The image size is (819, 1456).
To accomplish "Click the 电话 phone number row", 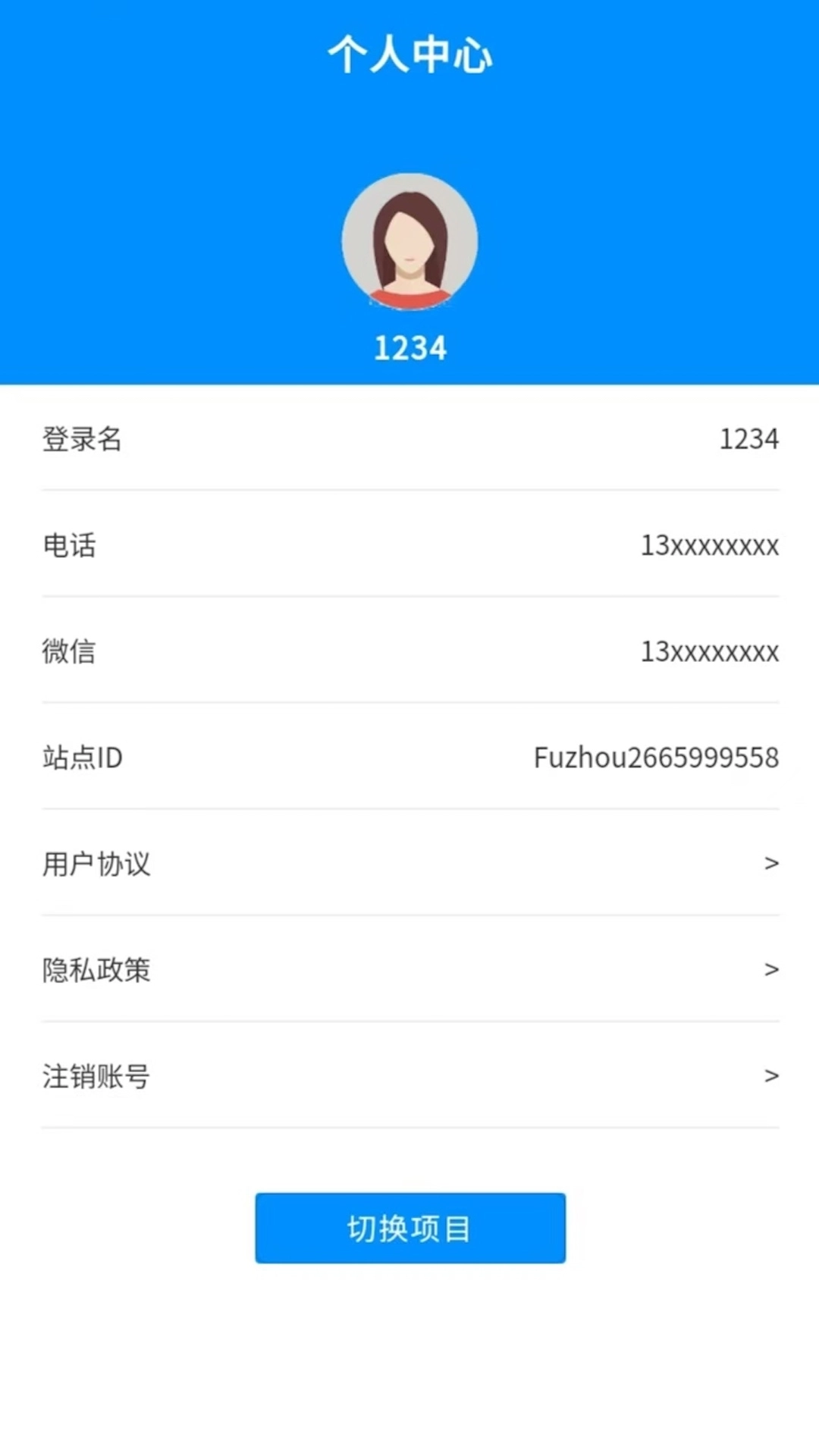I will click(409, 546).
